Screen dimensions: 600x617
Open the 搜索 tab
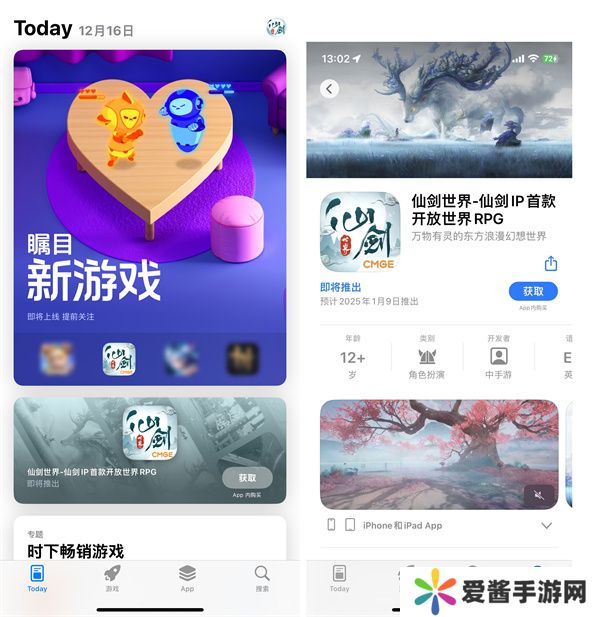[261, 577]
